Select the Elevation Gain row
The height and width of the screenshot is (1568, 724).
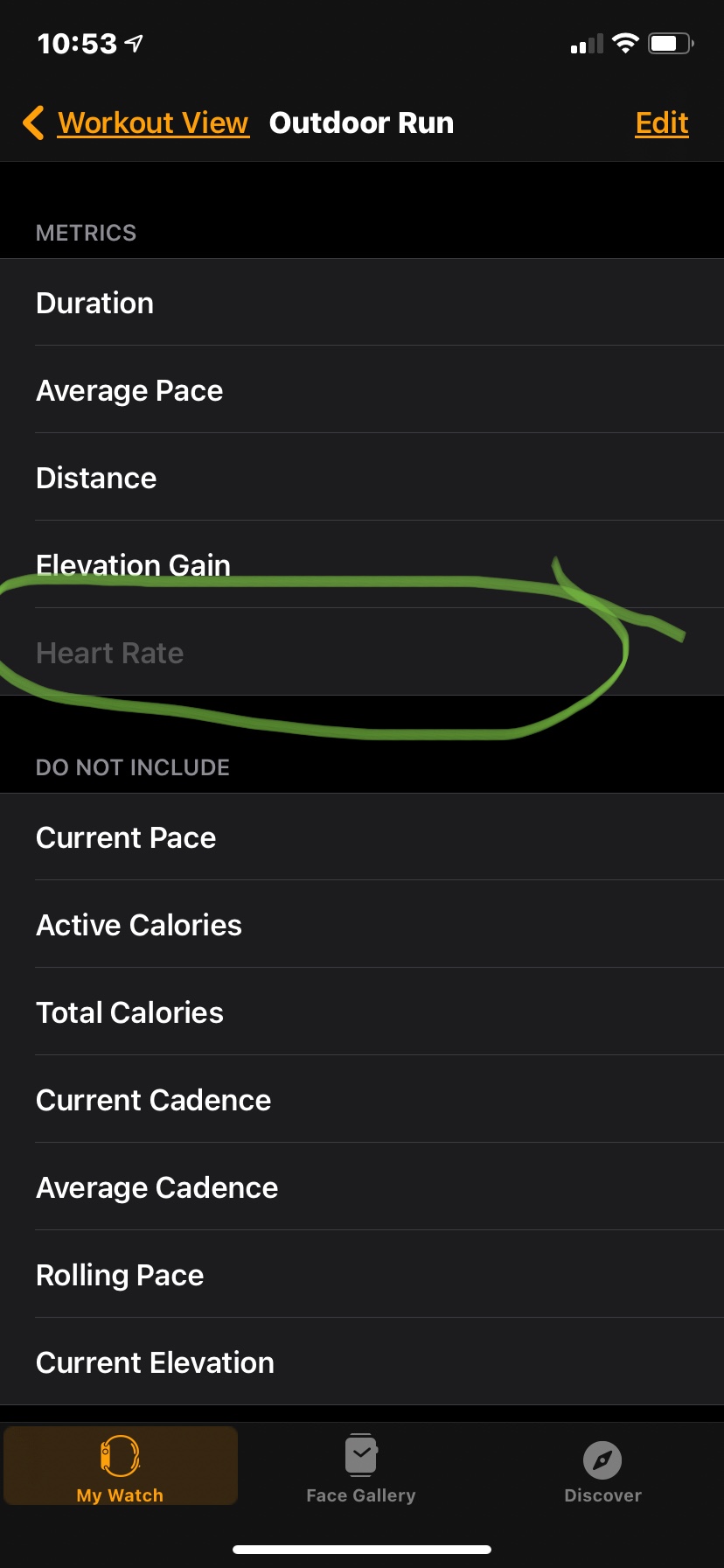point(362,565)
